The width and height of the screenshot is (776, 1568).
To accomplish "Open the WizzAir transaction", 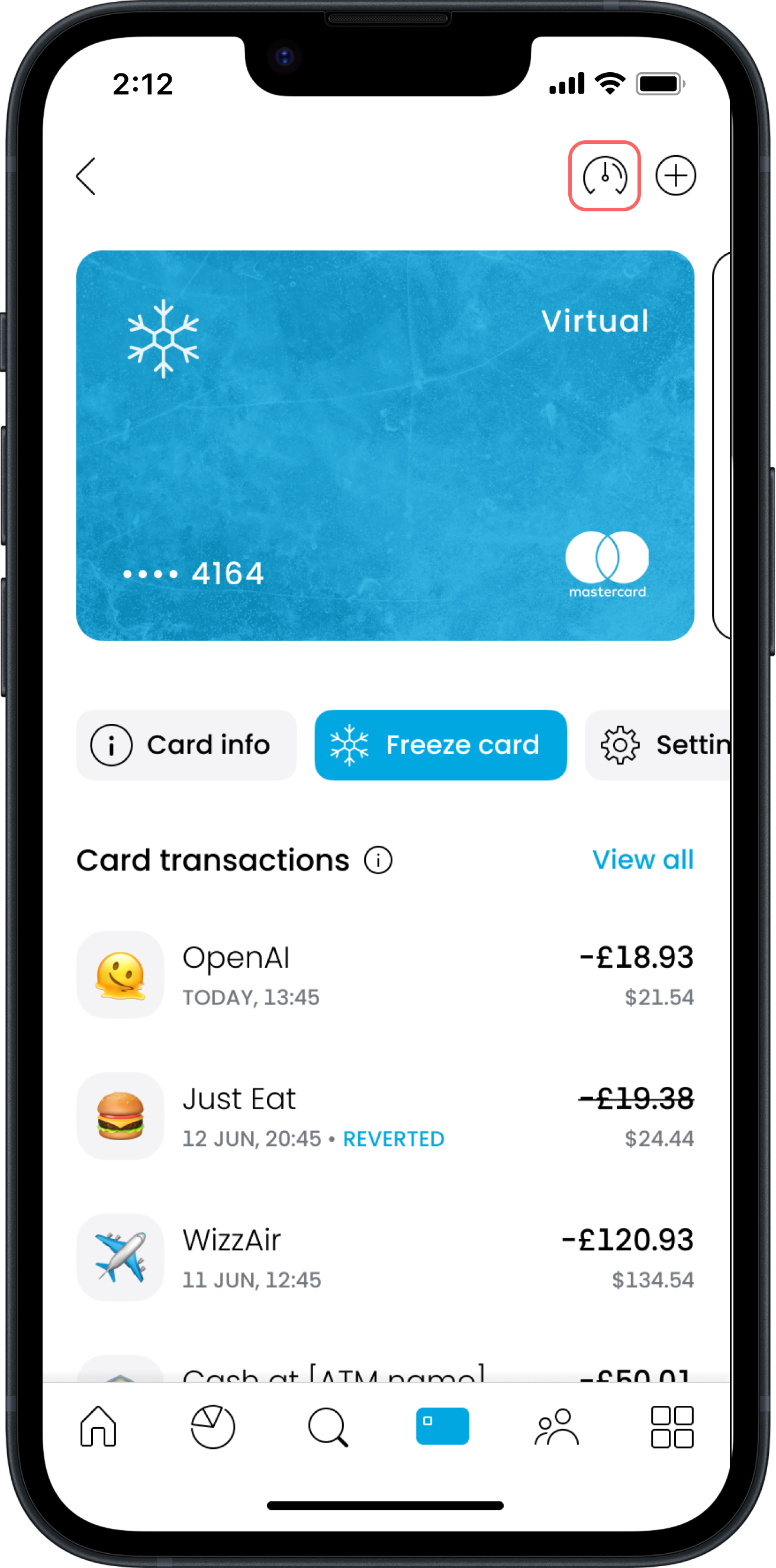I will [x=385, y=1258].
